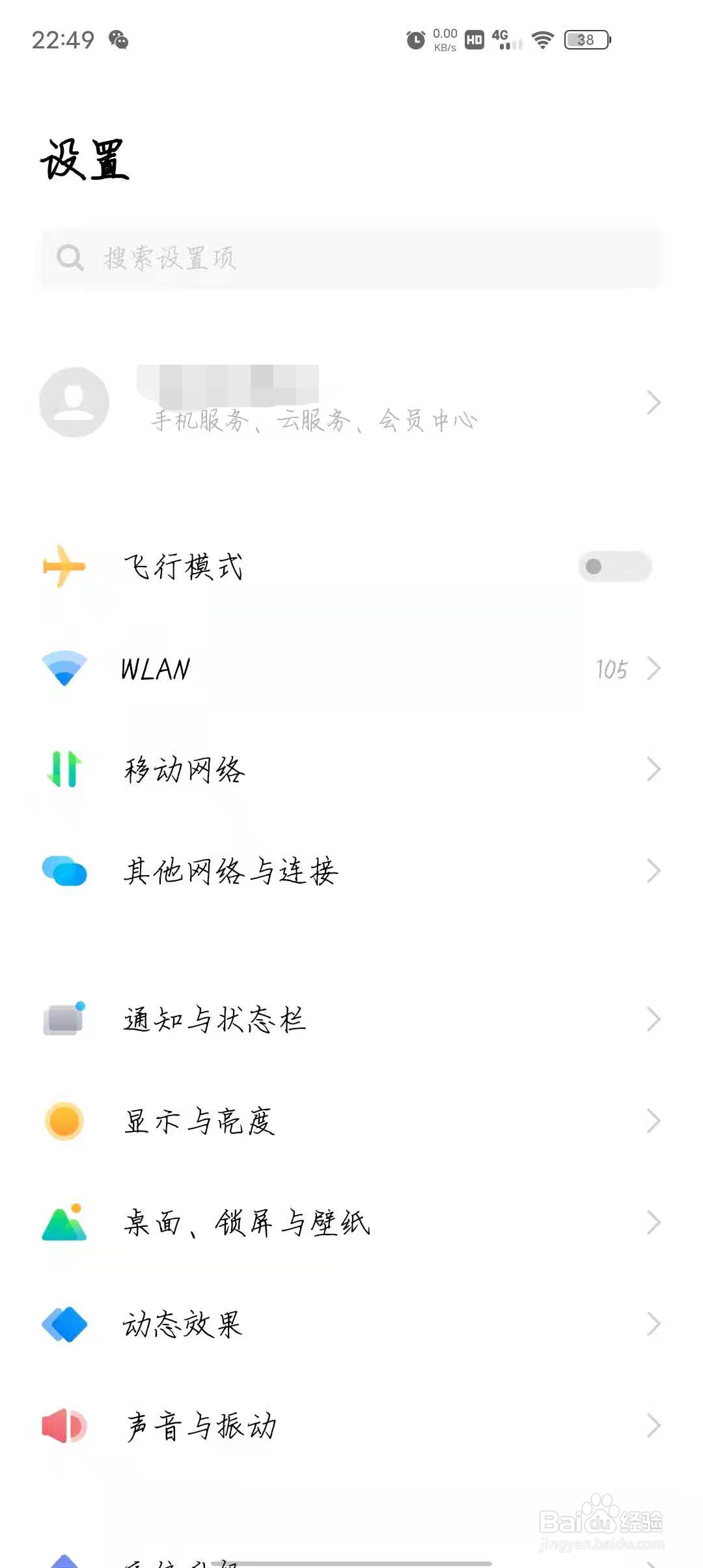The image size is (703, 1568).
Task: Tap the 搜索设置项 search box
Action: point(351,258)
